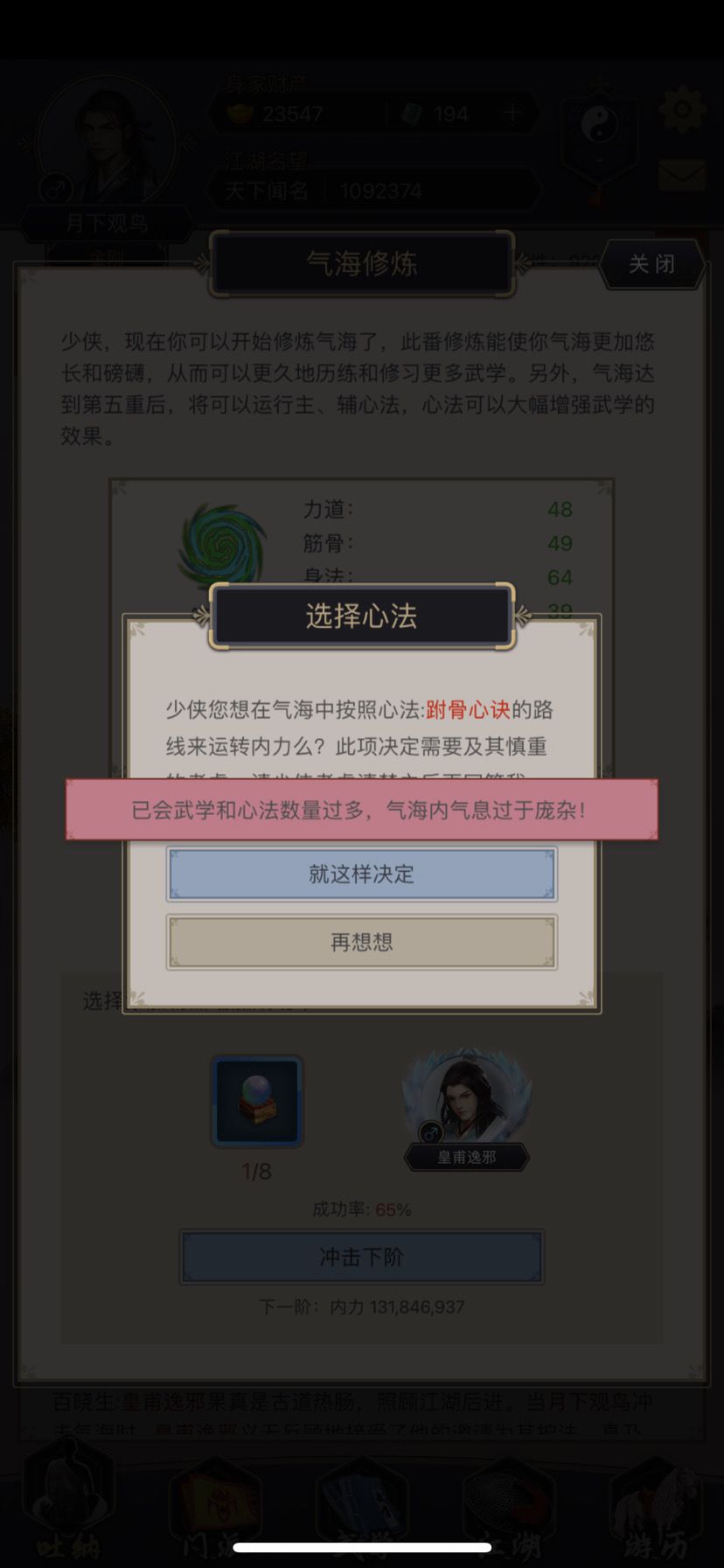The image size is (724, 1568).
Task: Add currency with the plus icon
Action: pyautogui.click(x=512, y=113)
